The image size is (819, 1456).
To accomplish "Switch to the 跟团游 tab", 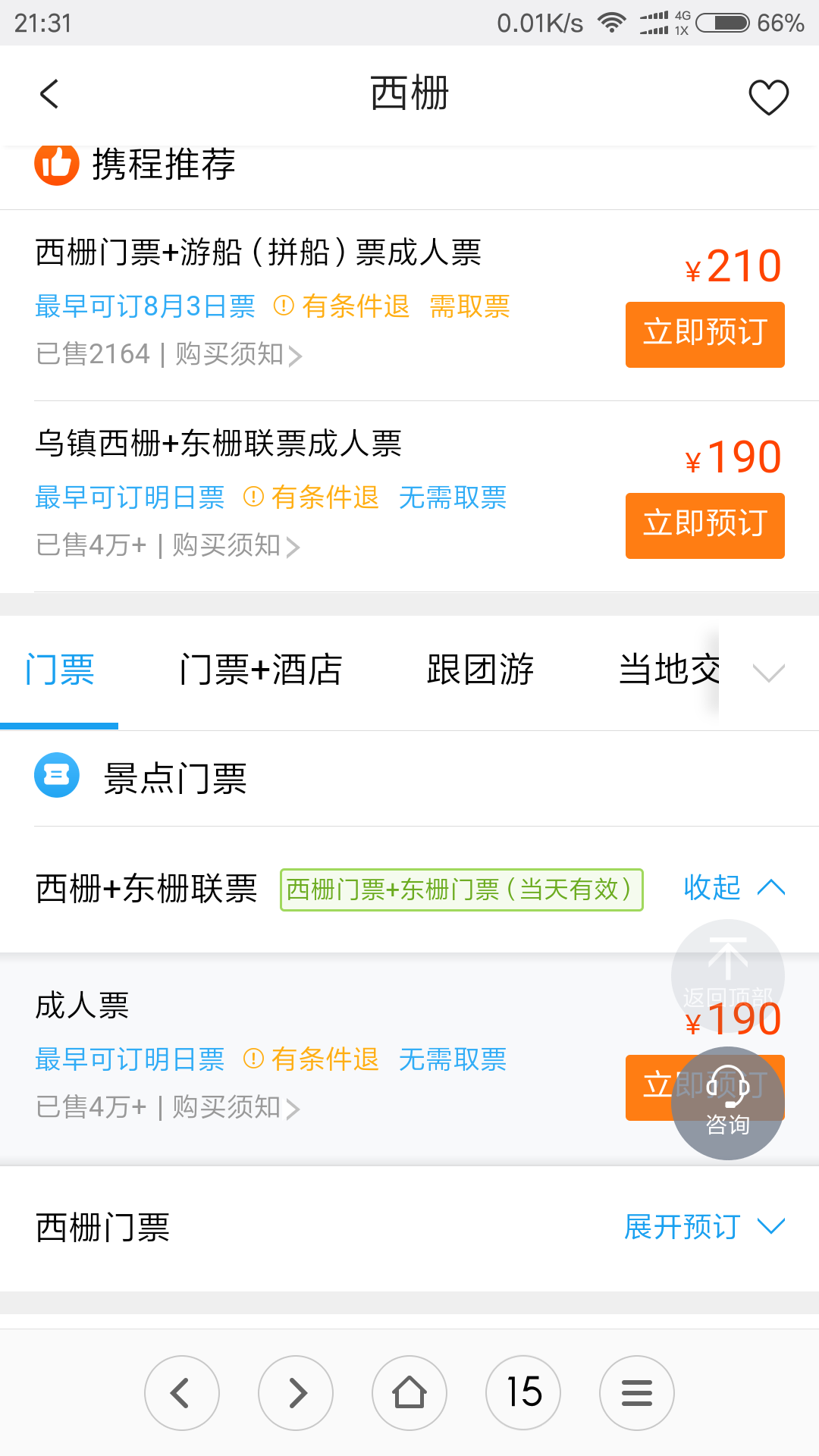I will tap(480, 670).
